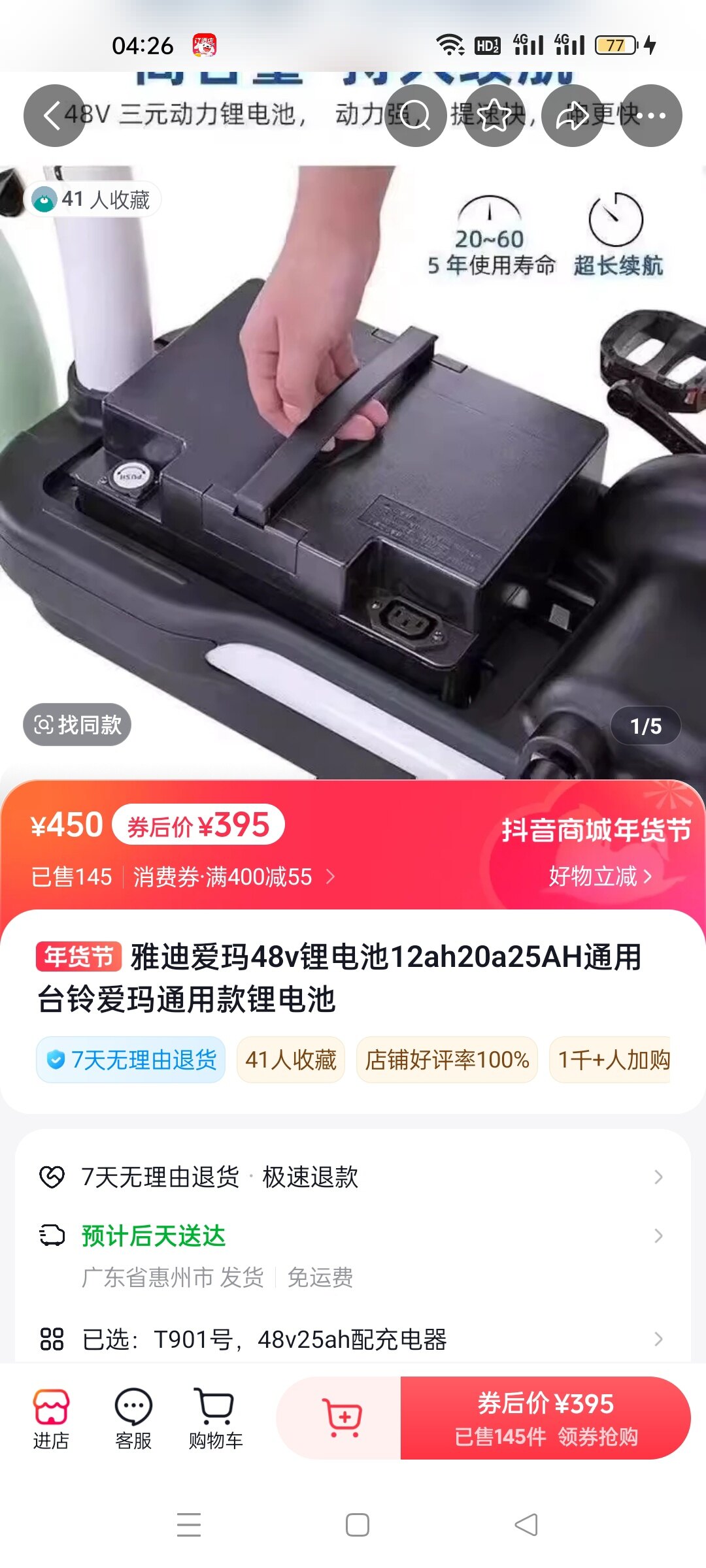Open the 消费券·满400减55 coupon details
The width and height of the screenshot is (706, 1568).
tap(234, 877)
